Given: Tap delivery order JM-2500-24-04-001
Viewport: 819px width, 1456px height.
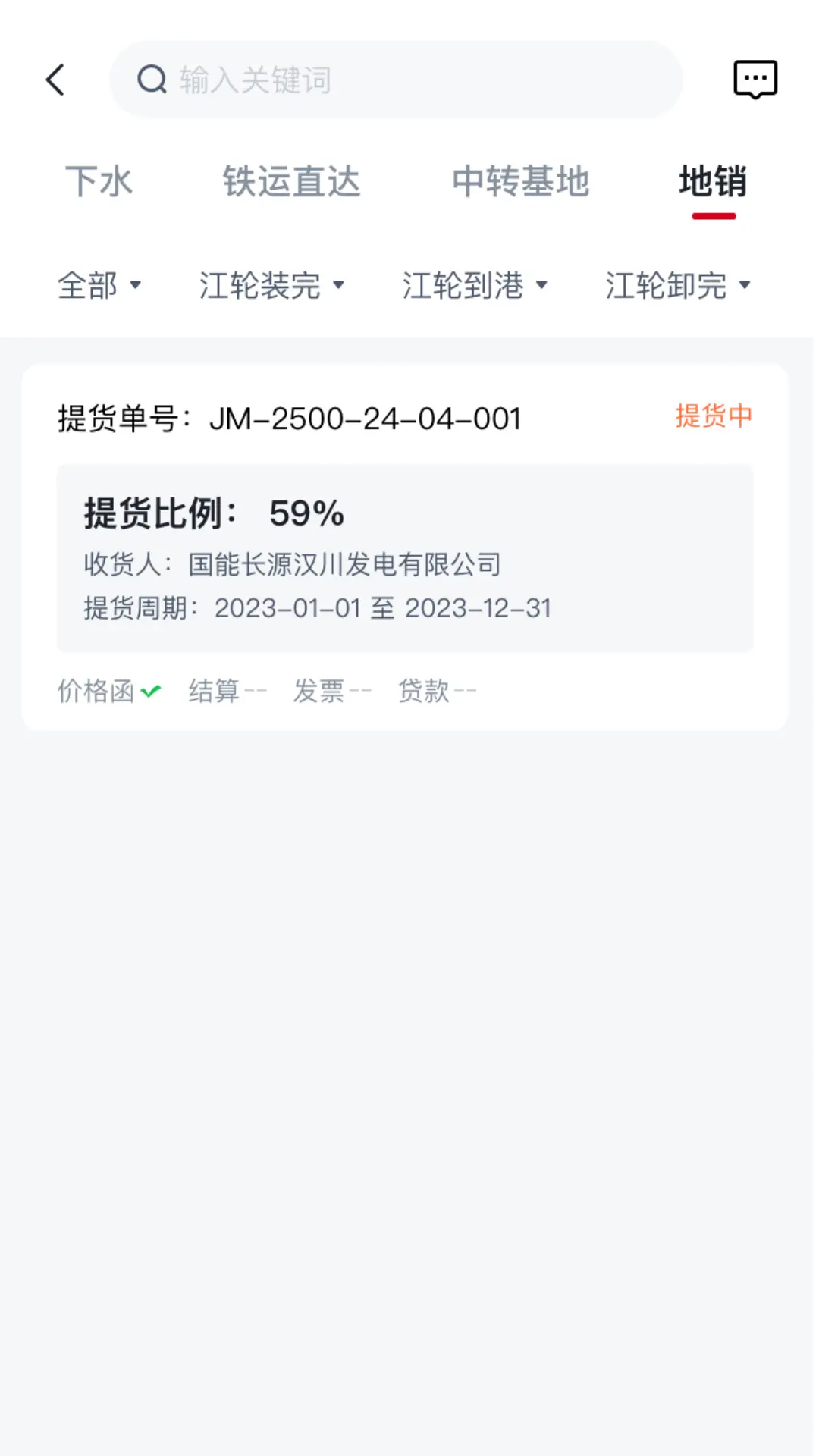Looking at the screenshot, I should tap(366, 418).
